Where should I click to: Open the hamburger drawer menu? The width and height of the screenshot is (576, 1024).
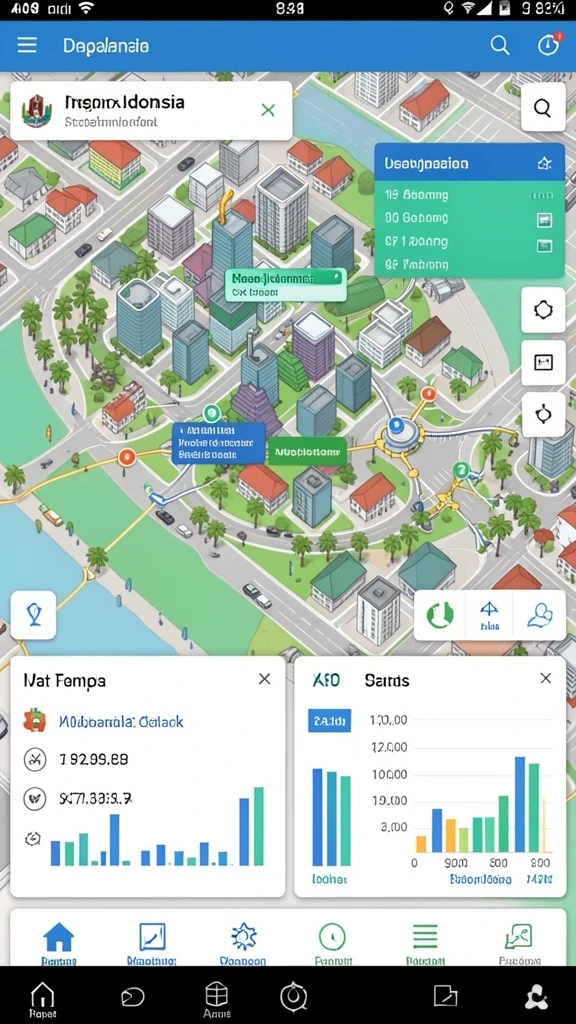(x=27, y=45)
